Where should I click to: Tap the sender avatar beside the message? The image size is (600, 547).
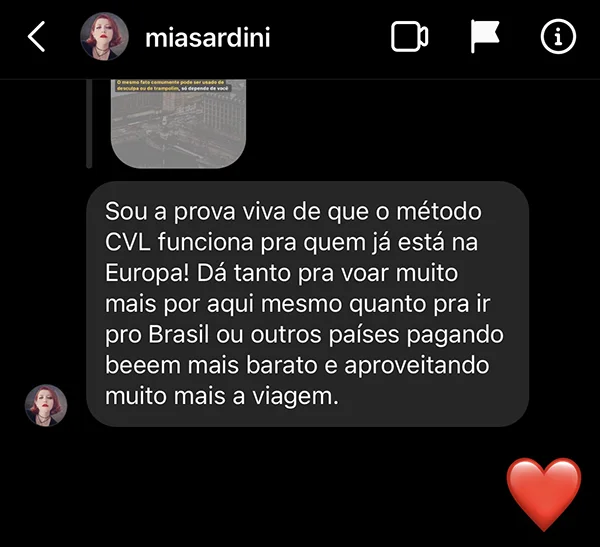(46, 405)
